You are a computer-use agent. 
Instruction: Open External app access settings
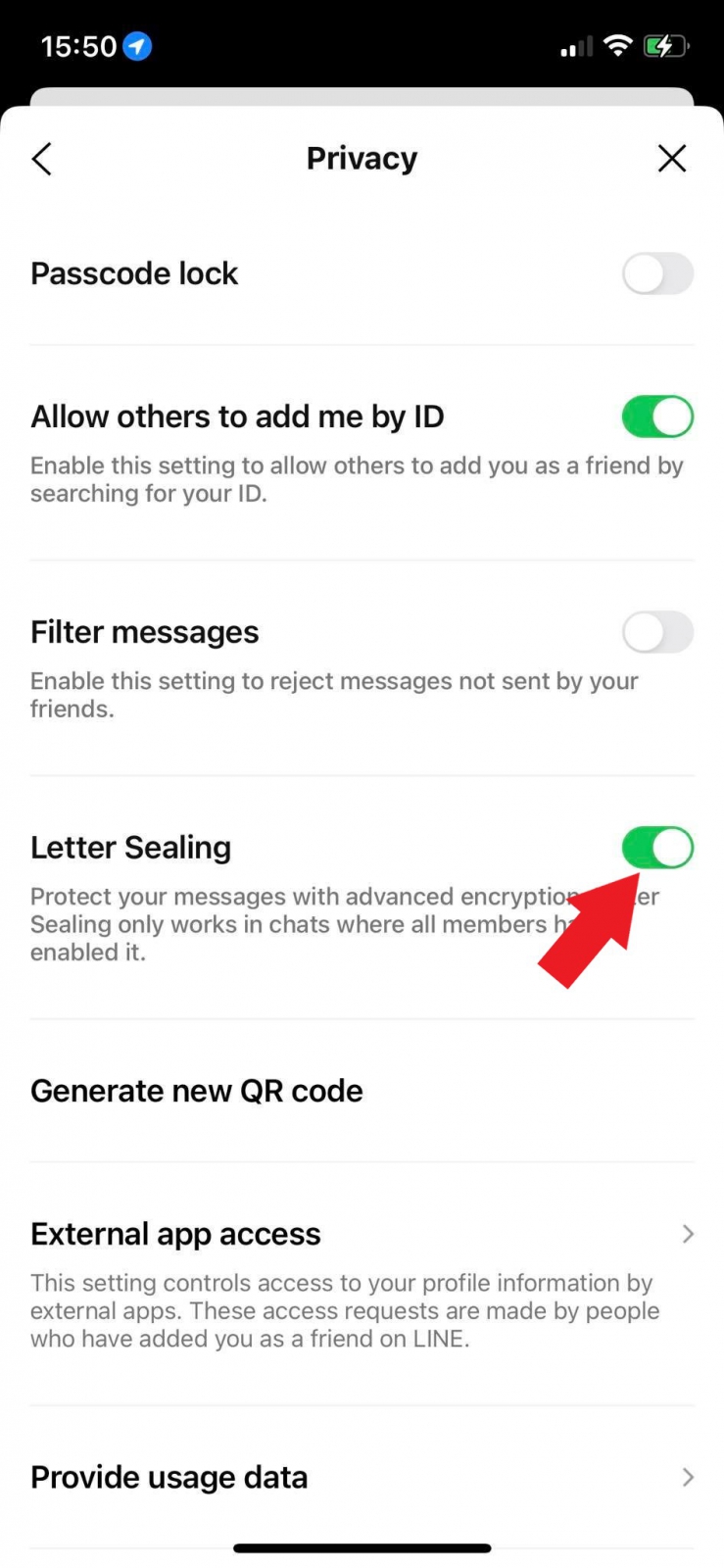point(362,1235)
